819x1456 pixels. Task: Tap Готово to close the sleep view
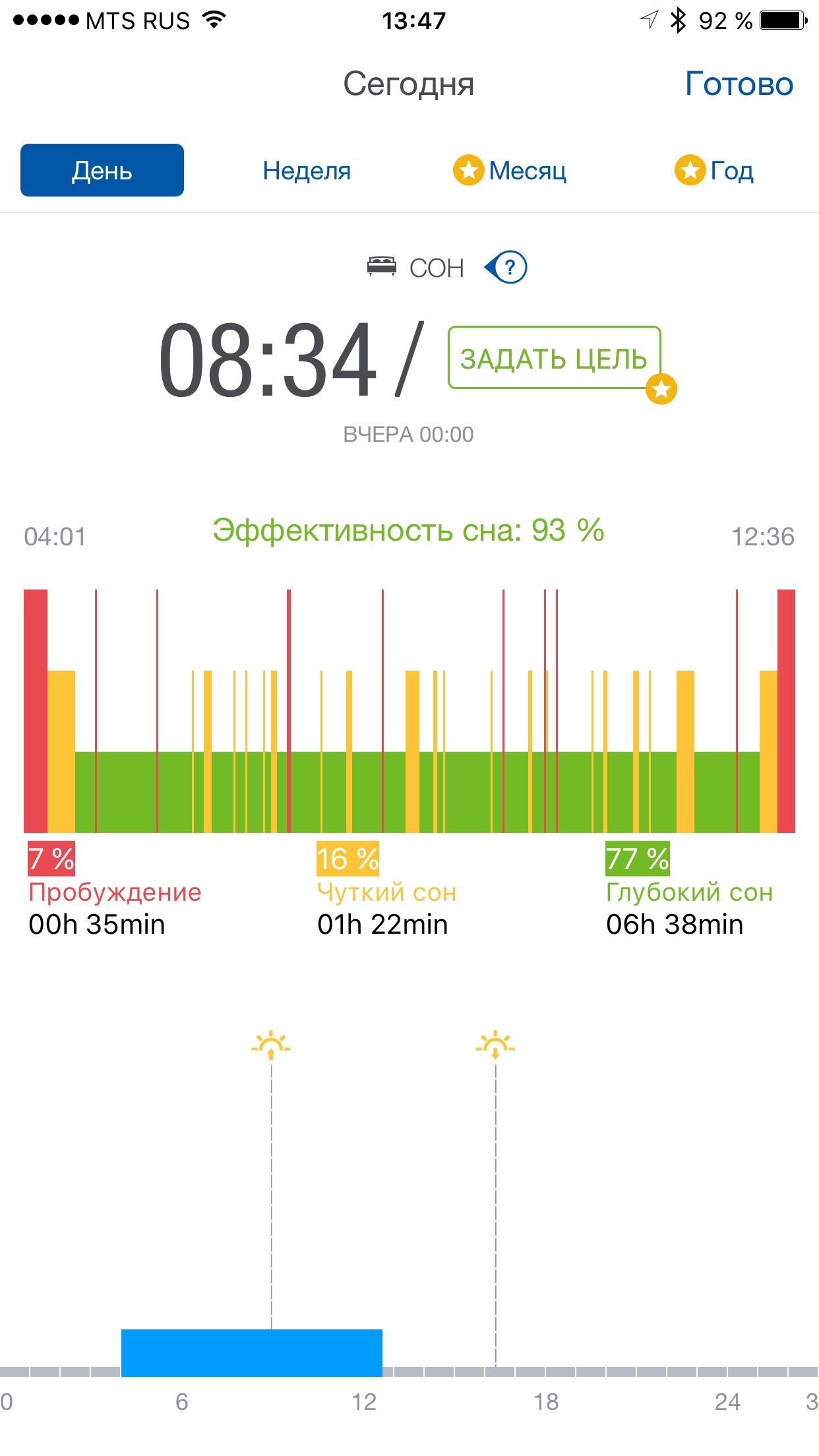click(739, 84)
